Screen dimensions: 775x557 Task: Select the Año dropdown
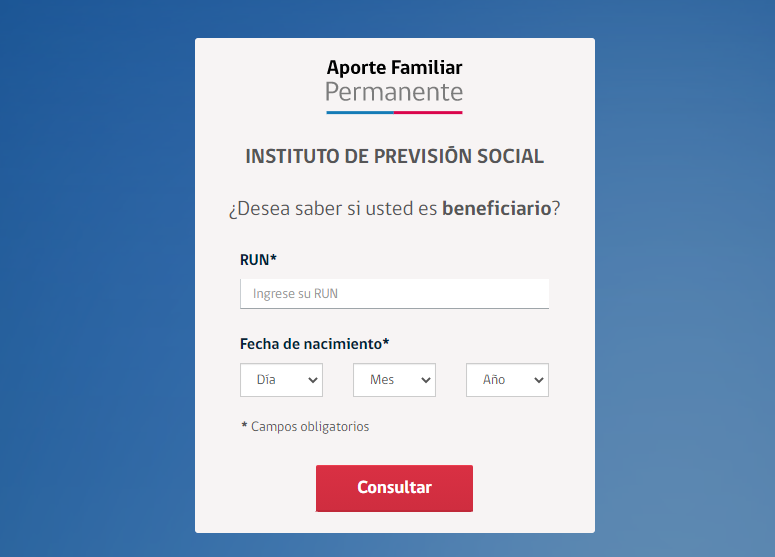[507, 380]
